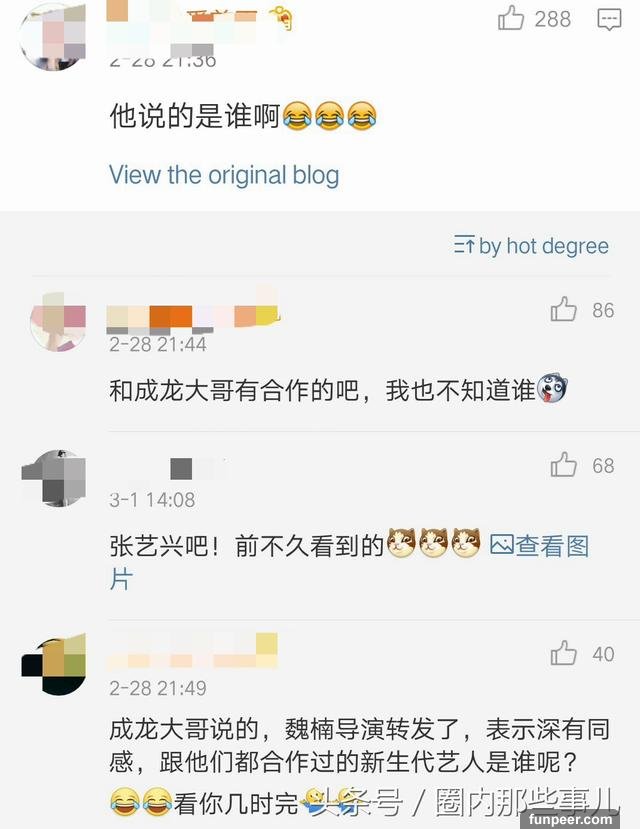Open avatar of the 3-1 14:08 commenter
This screenshot has width=640, height=829.
[x=54, y=478]
